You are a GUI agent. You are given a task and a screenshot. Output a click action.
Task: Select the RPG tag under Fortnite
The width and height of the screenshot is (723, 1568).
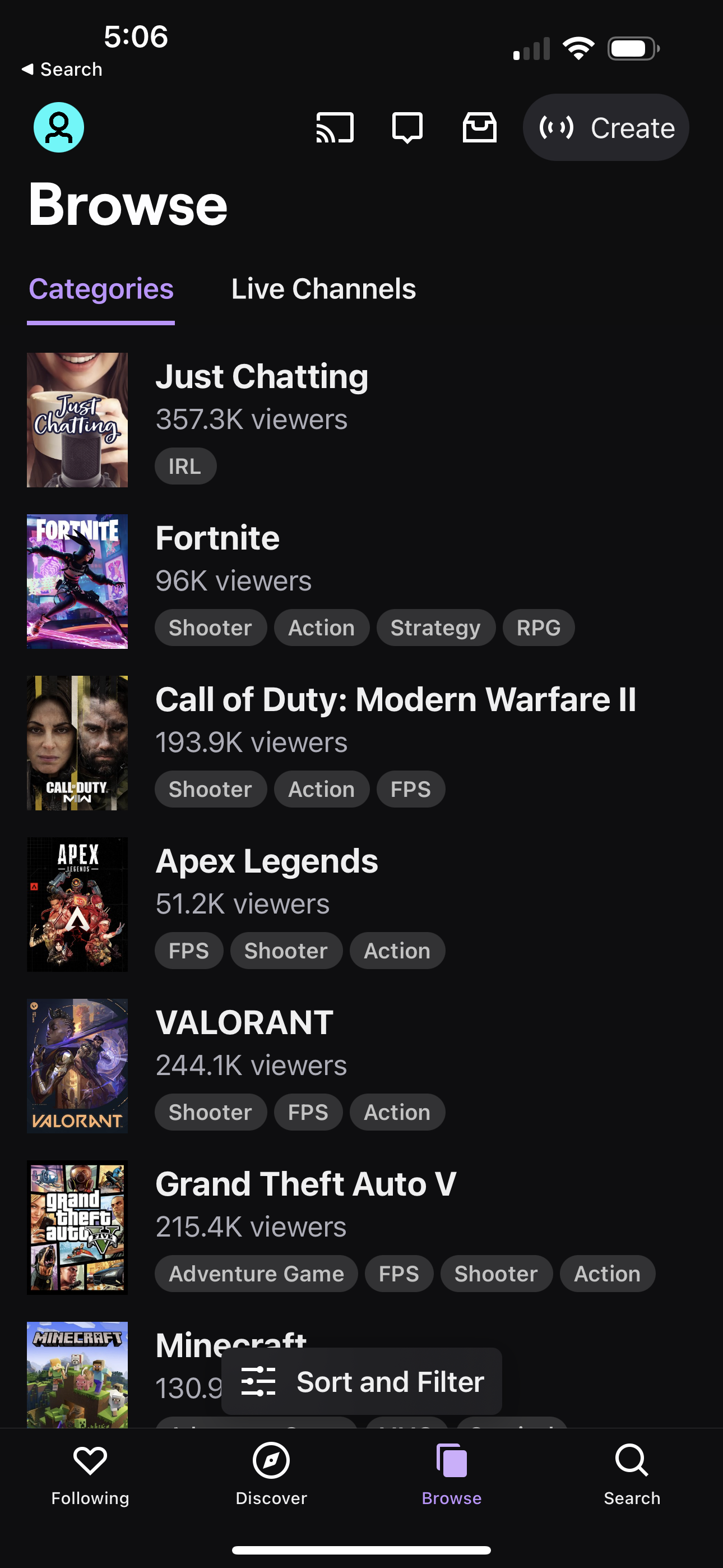(538, 627)
